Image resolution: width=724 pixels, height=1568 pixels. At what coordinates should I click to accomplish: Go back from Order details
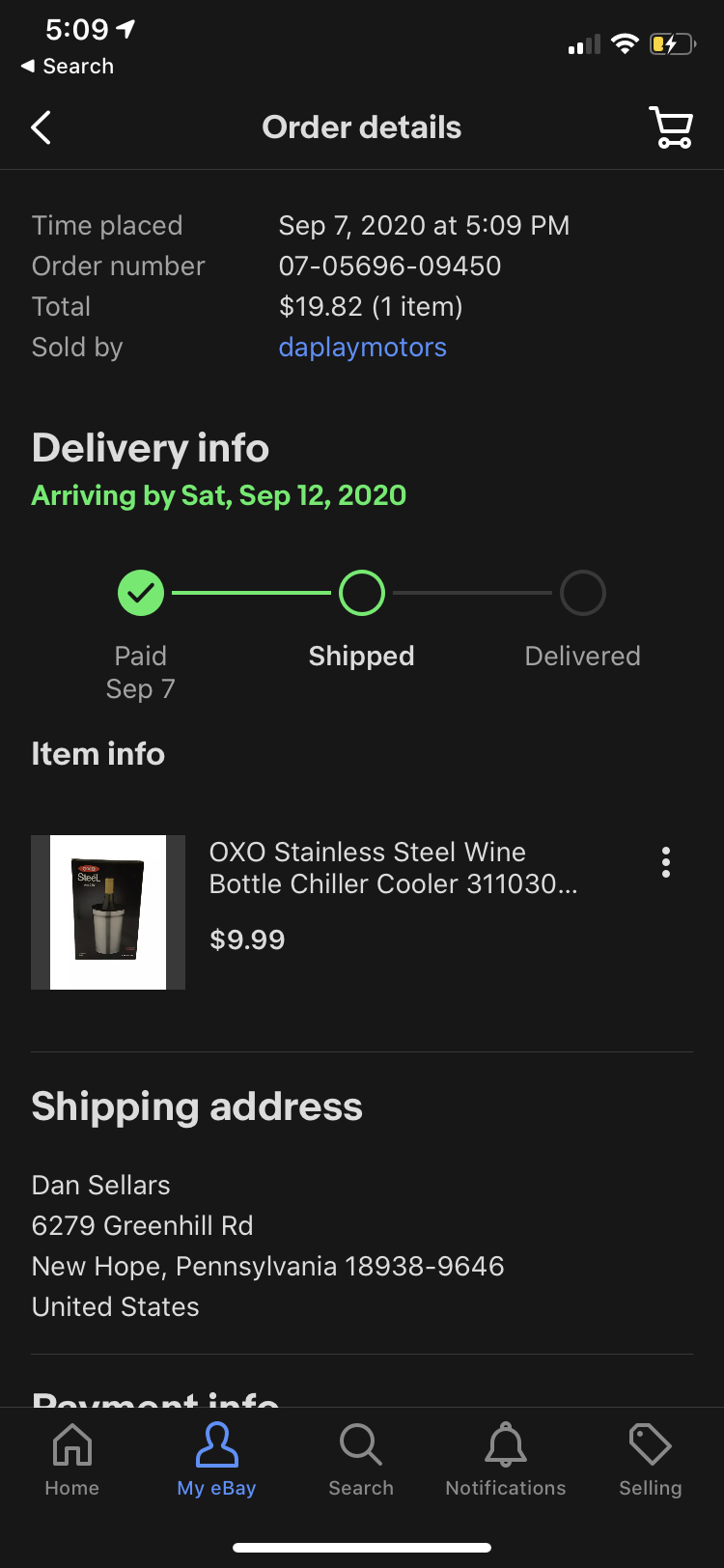point(41,127)
